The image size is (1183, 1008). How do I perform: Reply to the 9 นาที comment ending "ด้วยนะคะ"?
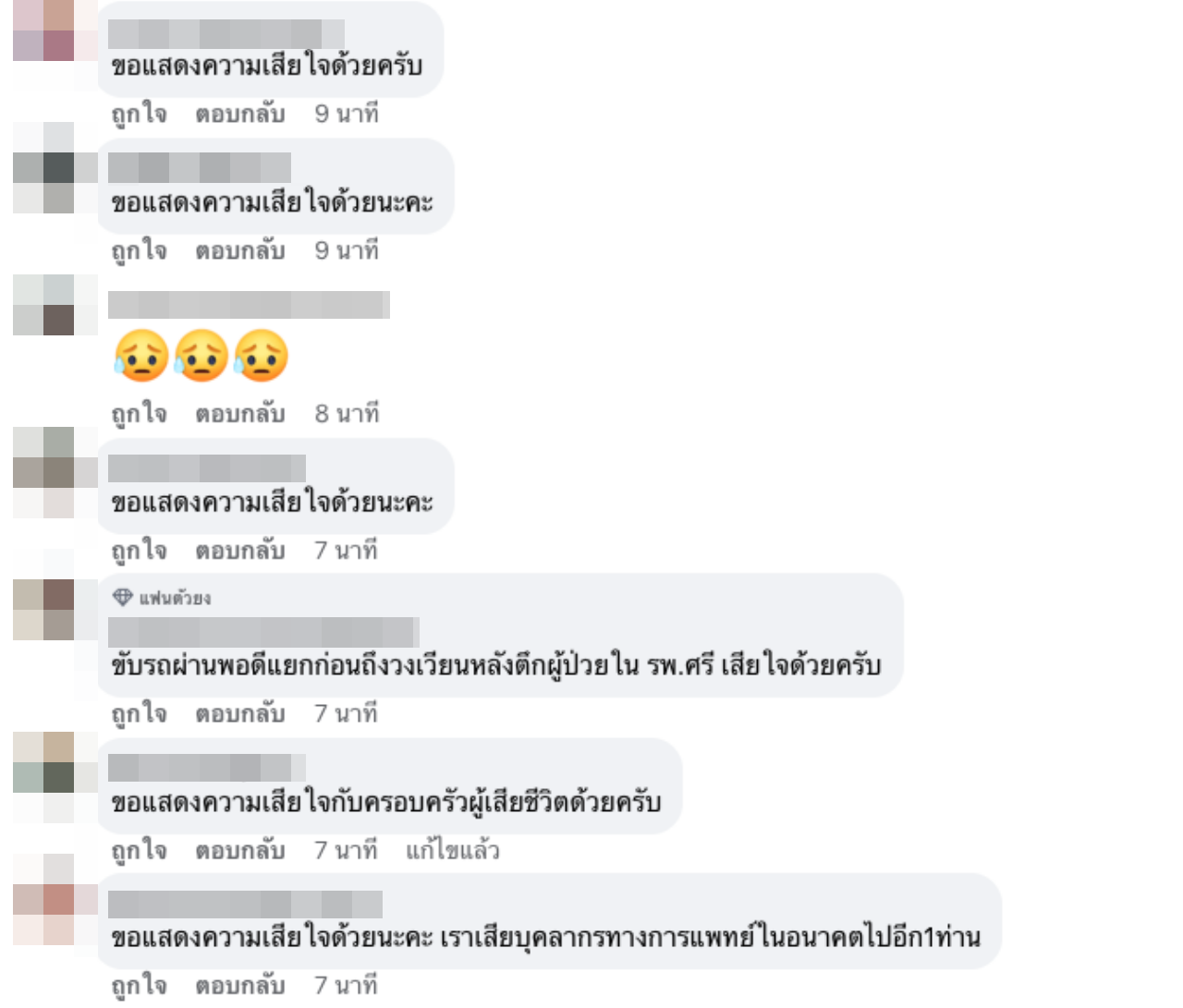coord(239,251)
